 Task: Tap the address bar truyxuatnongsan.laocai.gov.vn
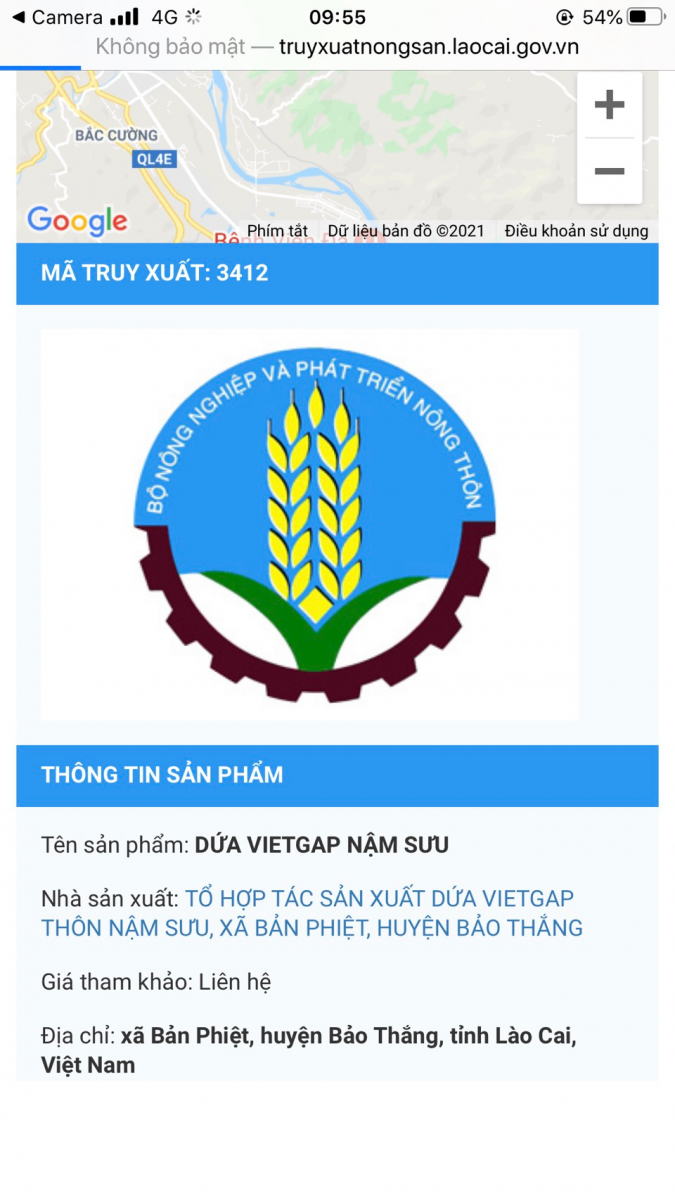click(x=337, y=47)
